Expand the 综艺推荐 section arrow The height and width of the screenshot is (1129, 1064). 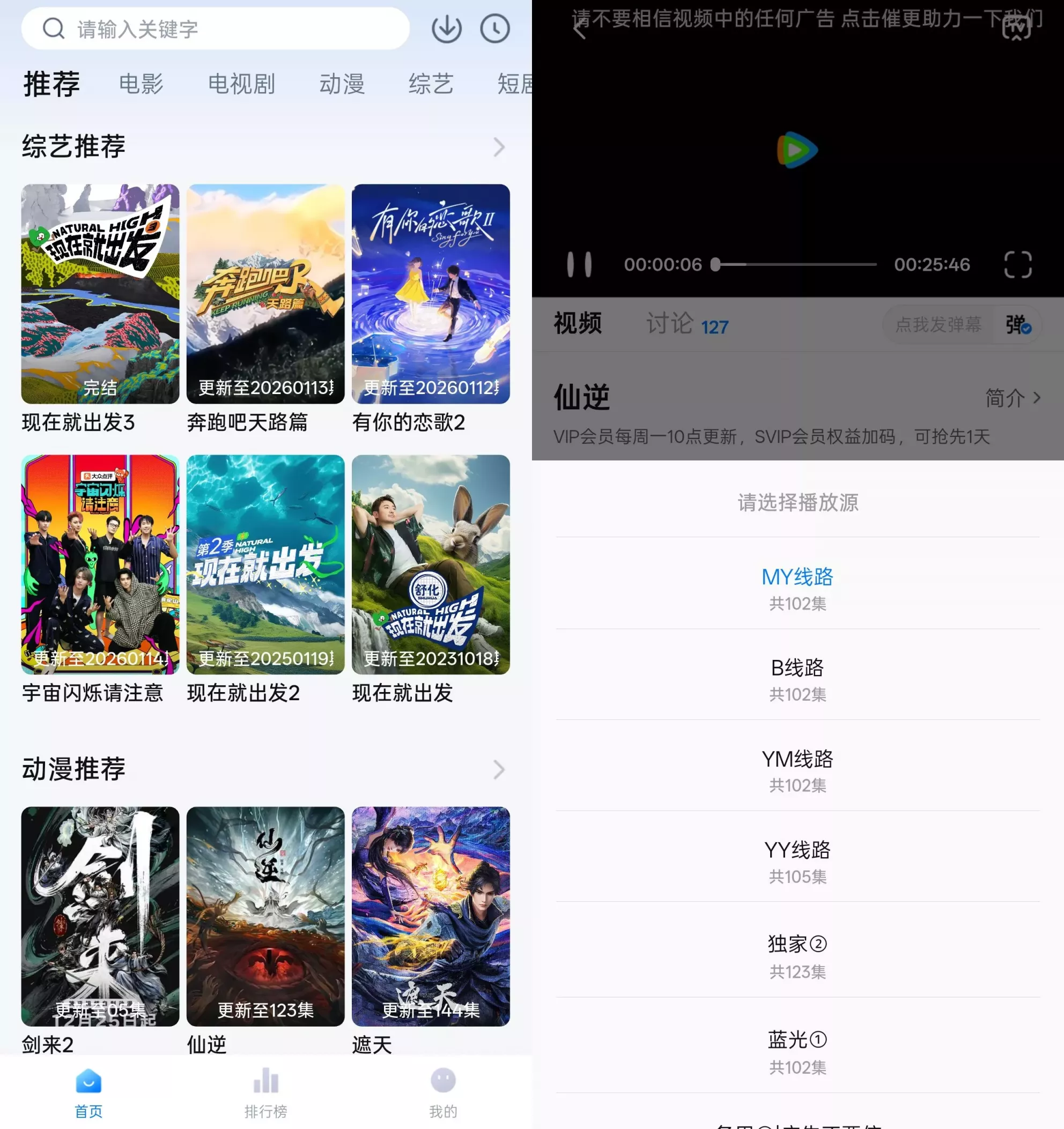tap(498, 146)
